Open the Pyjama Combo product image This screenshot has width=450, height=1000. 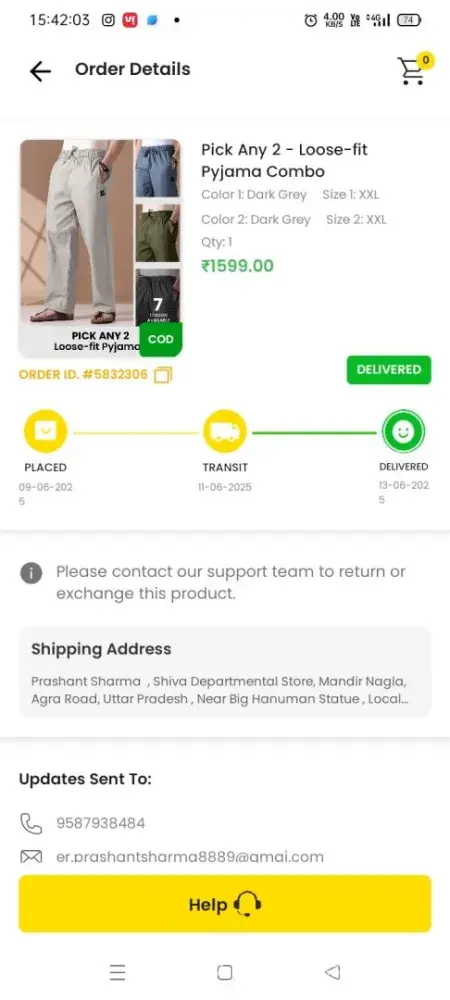point(100,247)
